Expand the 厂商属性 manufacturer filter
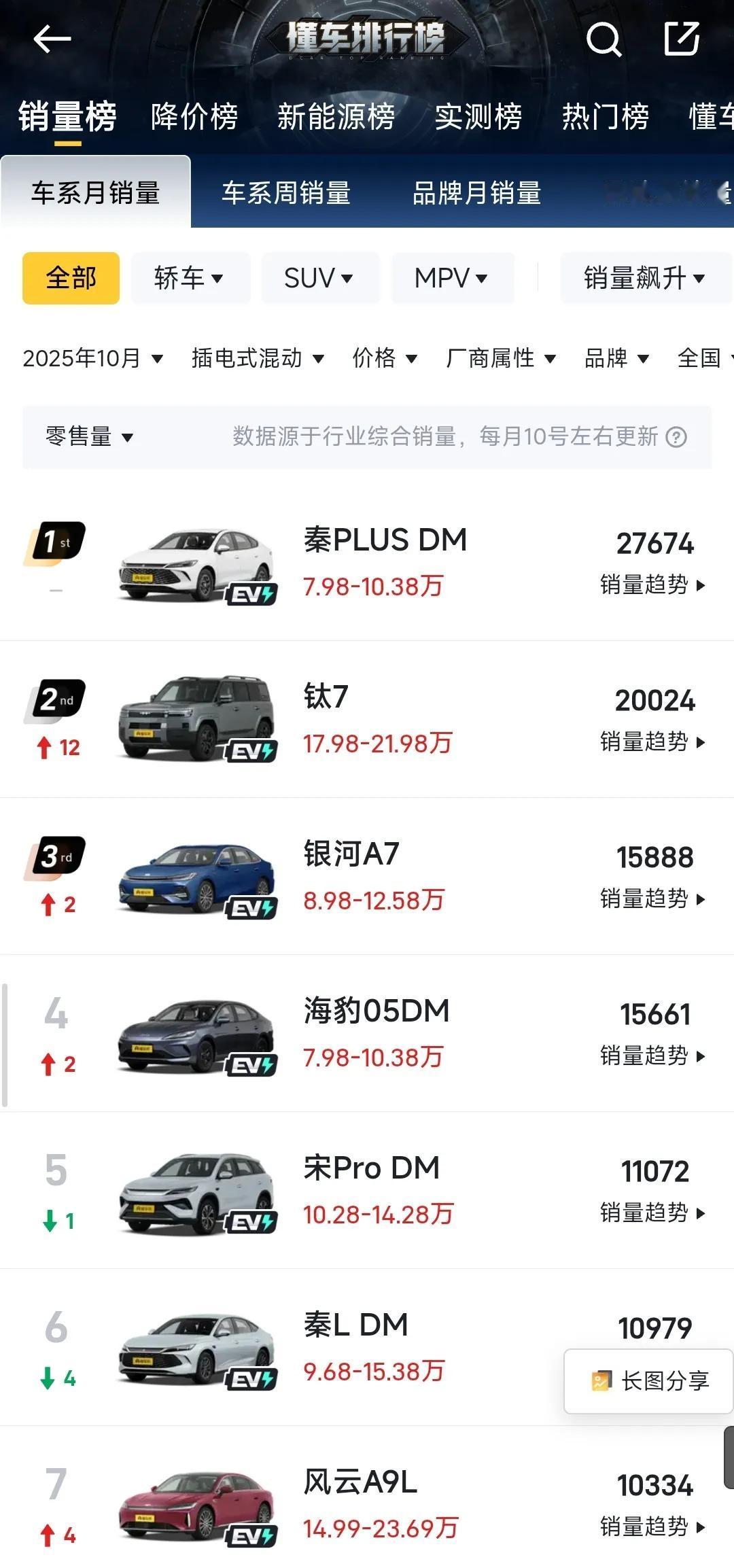Viewport: 734px width, 1568px height. point(501,358)
